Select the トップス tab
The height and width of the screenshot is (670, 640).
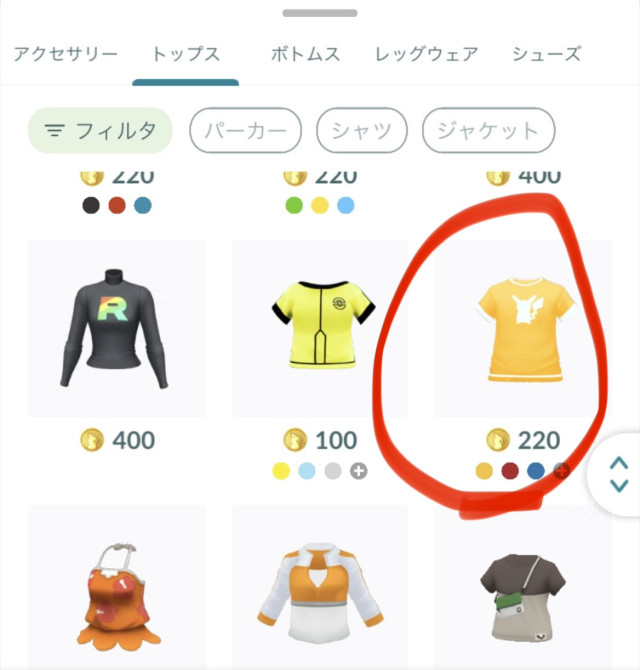pos(185,54)
